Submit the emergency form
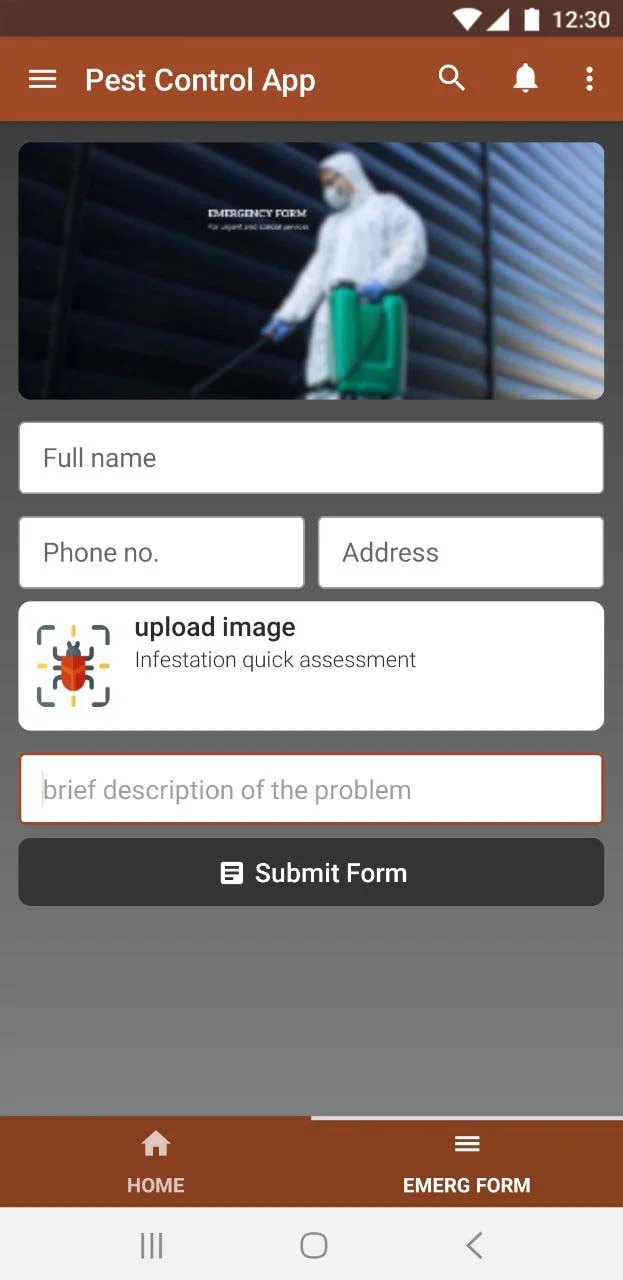Viewport: 623px width, 1280px height. click(311, 872)
